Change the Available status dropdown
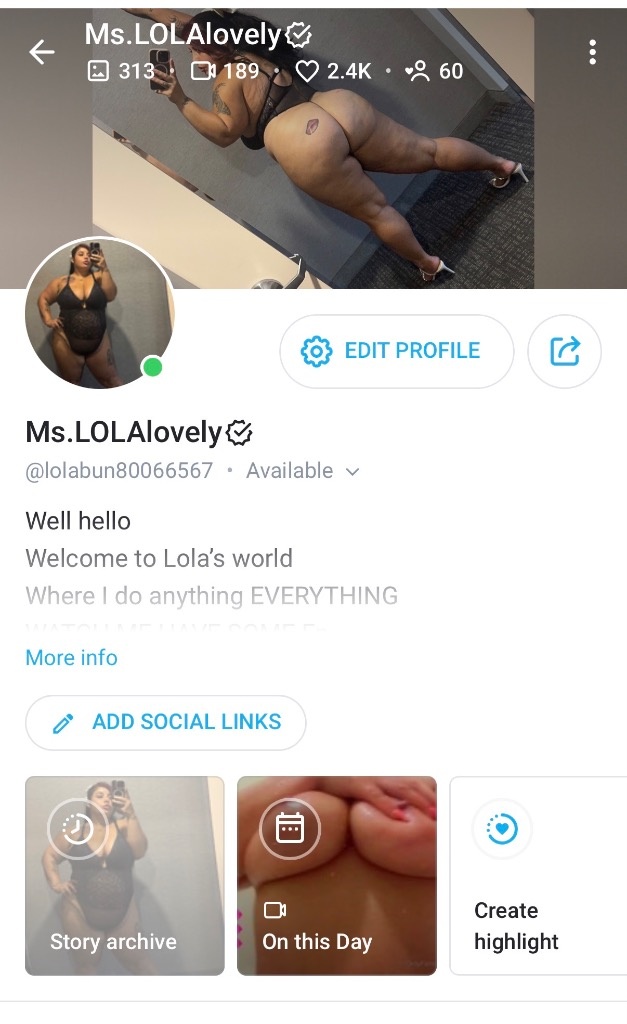The width and height of the screenshot is (627, 1024). click(302, 471)
